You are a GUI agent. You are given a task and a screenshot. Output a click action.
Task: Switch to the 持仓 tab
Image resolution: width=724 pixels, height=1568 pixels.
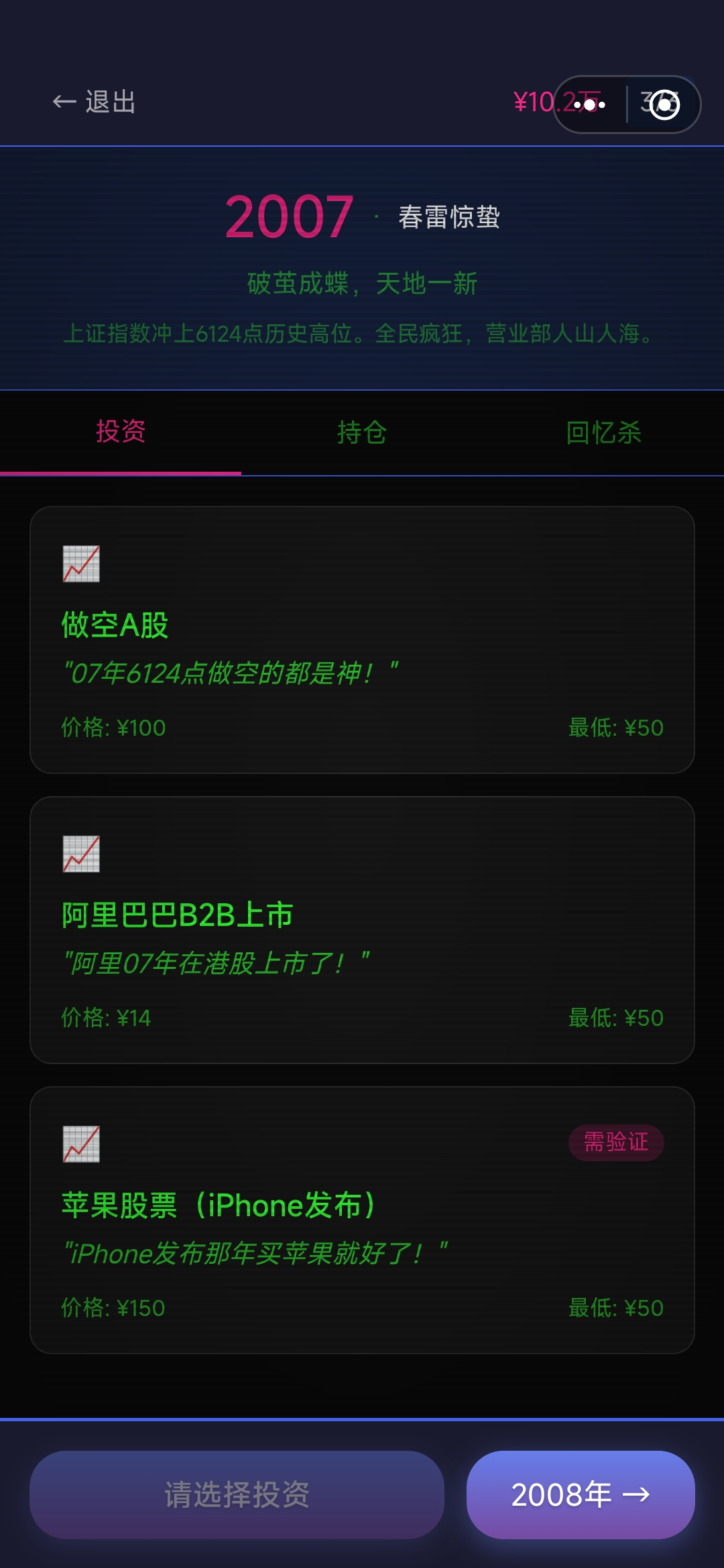(362, 433)
